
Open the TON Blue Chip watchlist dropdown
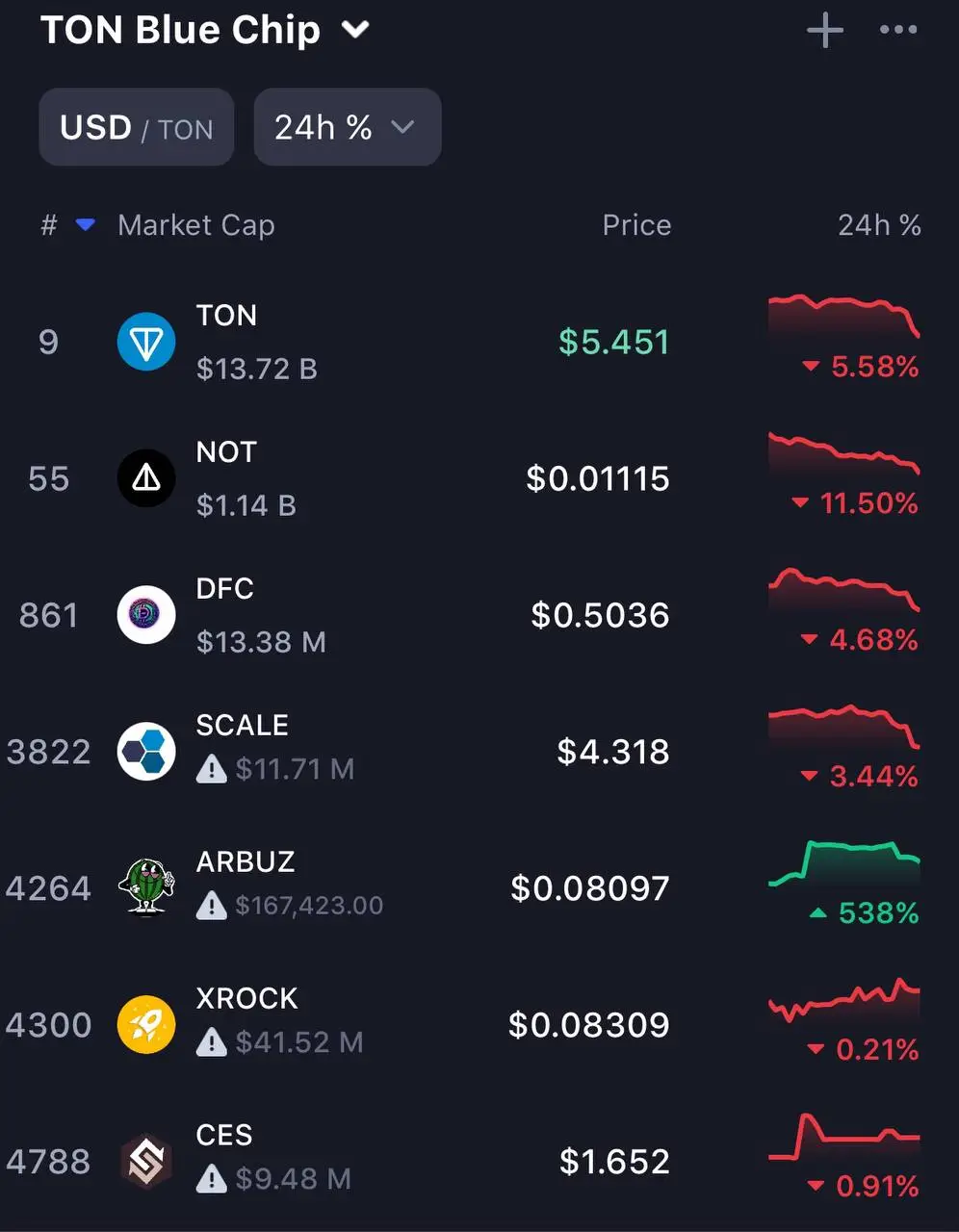click(355, 31)
